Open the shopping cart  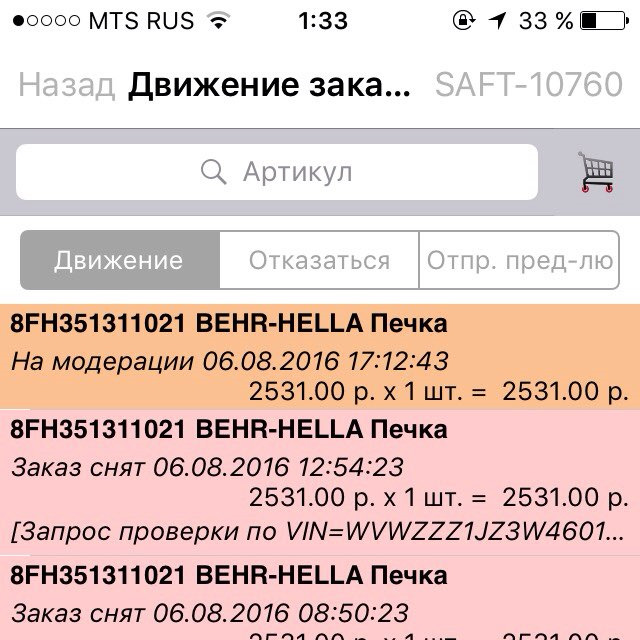(x=596, y=172)
